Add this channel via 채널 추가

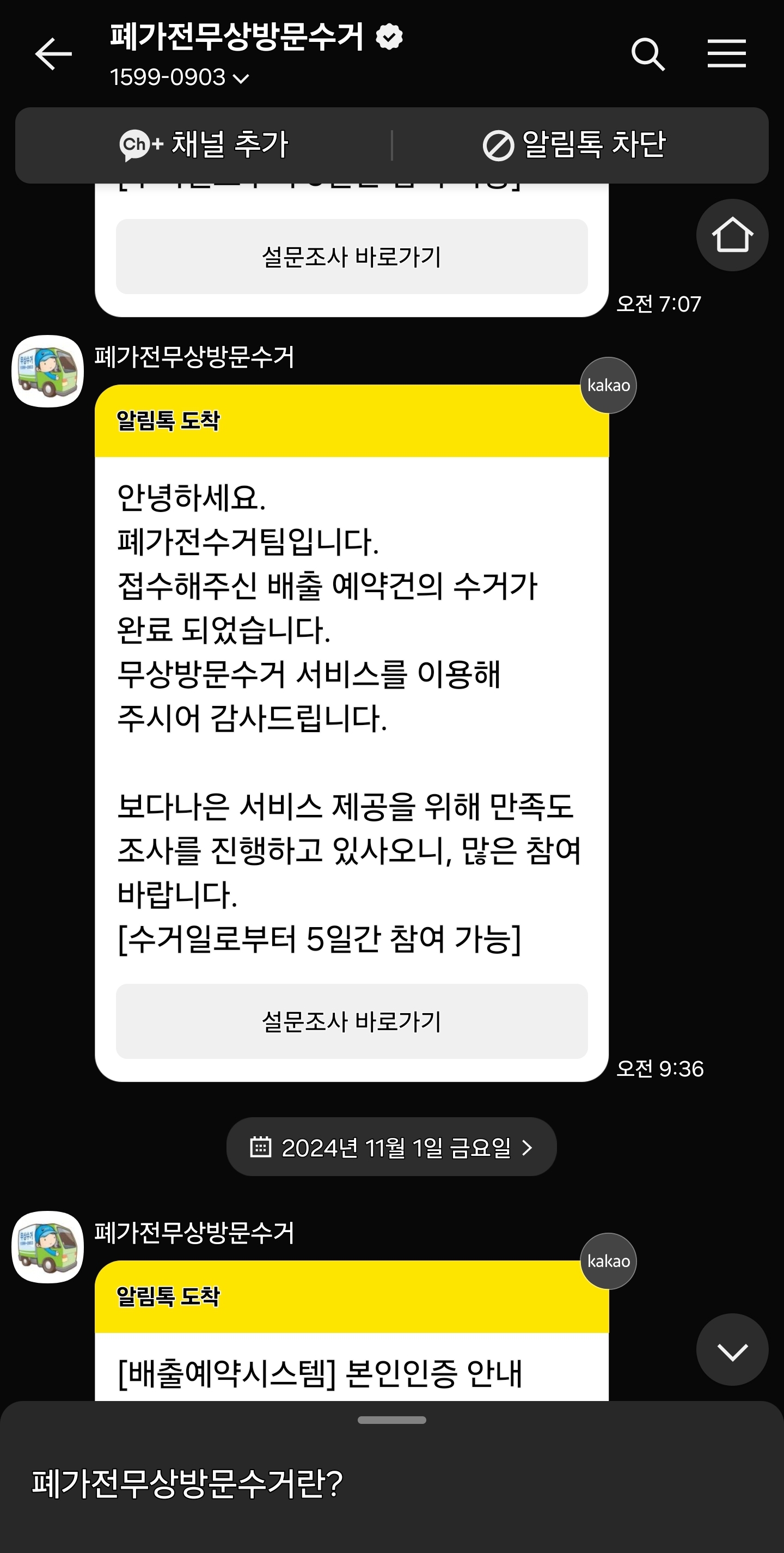pyautogui.click(x=204, y=145)
